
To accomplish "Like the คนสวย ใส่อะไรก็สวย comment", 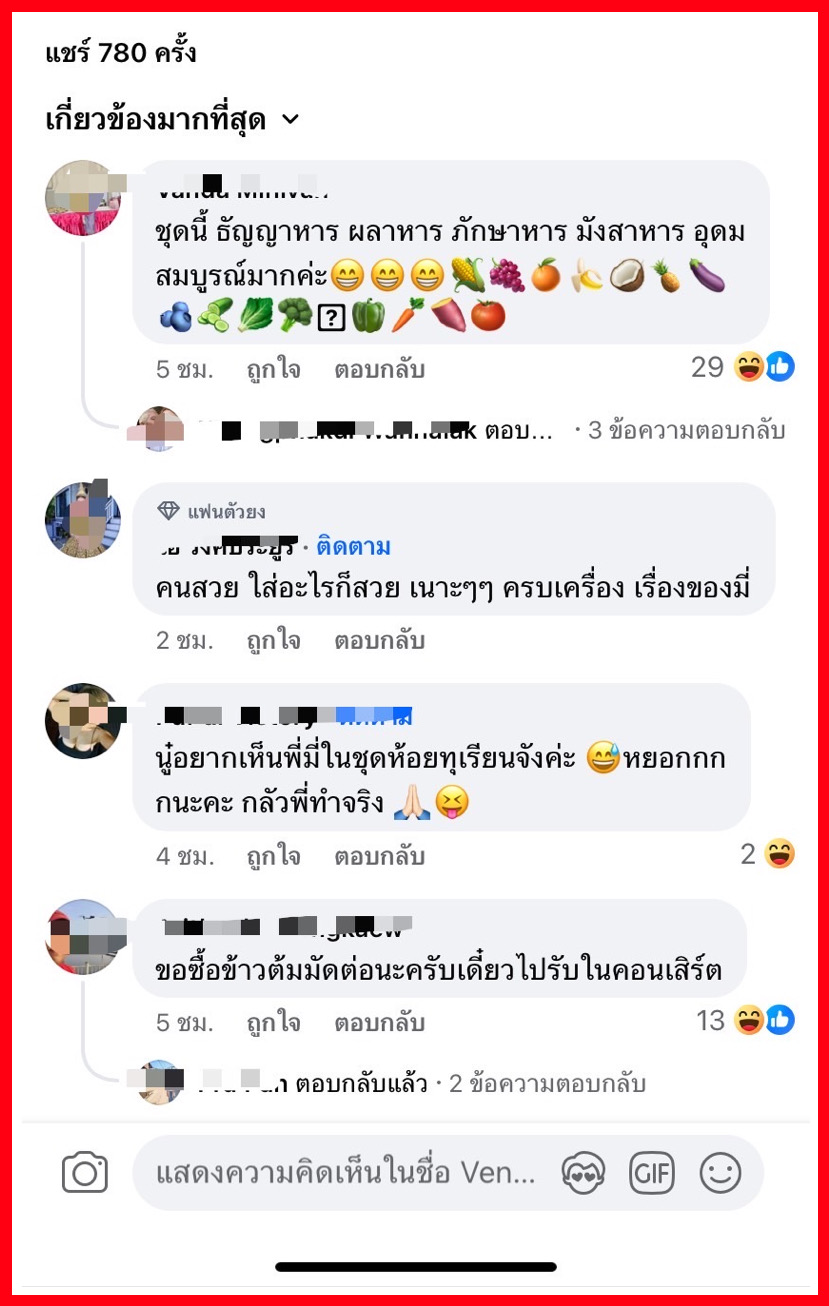I will click(273, 640).
